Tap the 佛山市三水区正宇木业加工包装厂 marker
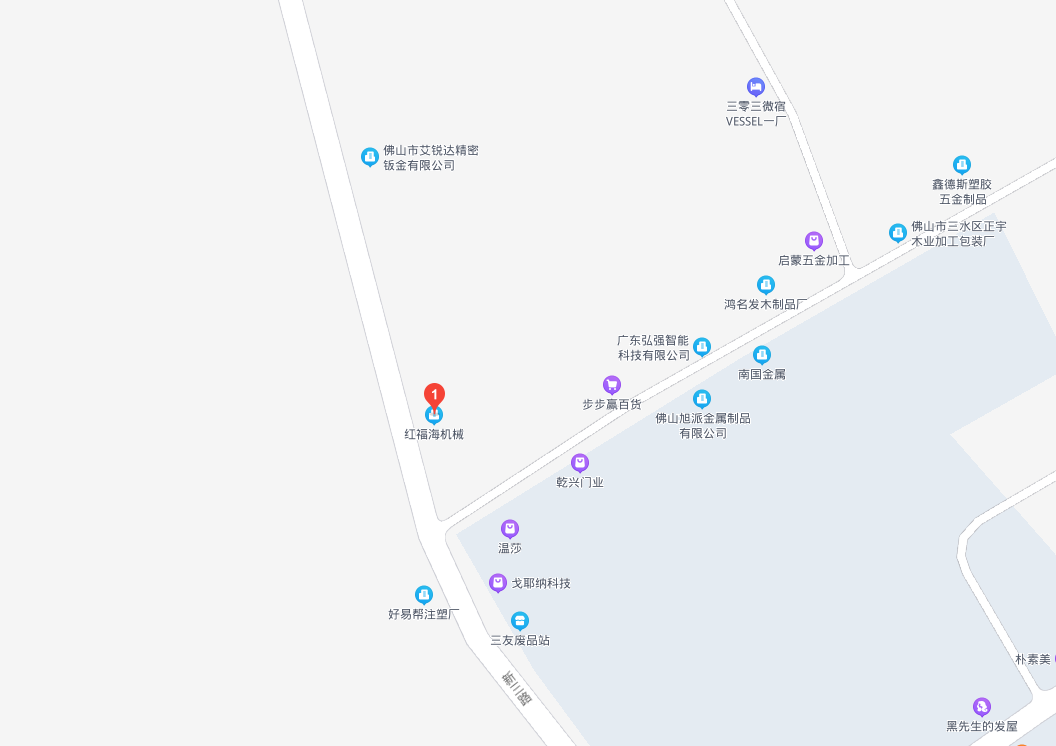This screenshot has height=746, width=1056. pos(898,232)
